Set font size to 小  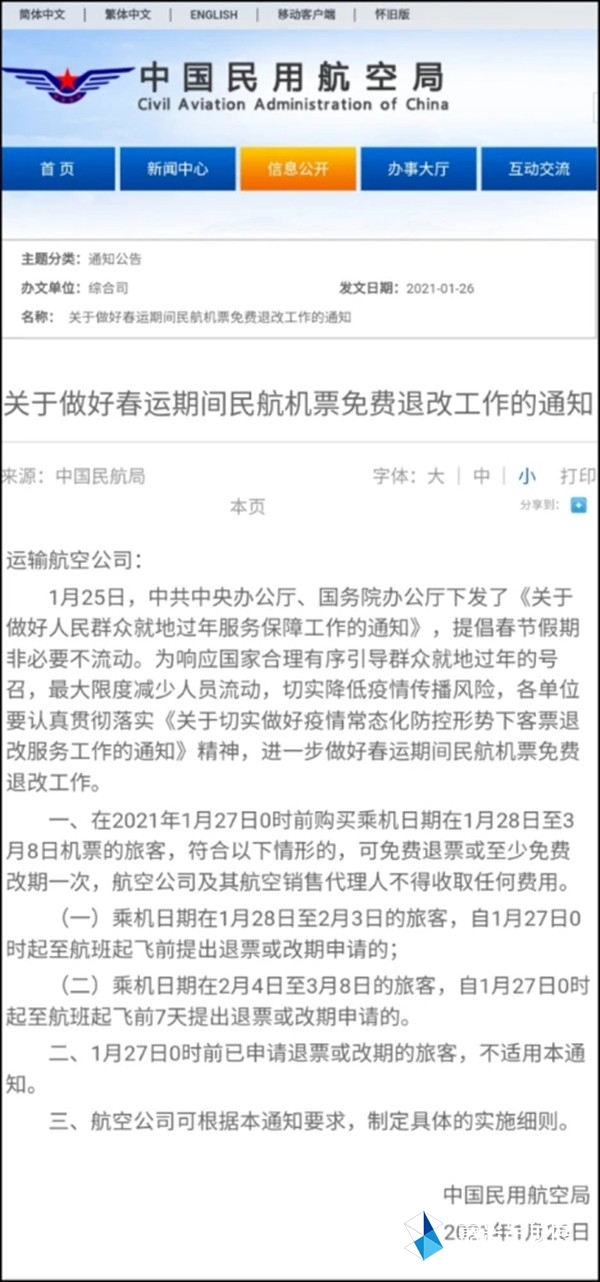pyautogui.click(x=526, y=476)
